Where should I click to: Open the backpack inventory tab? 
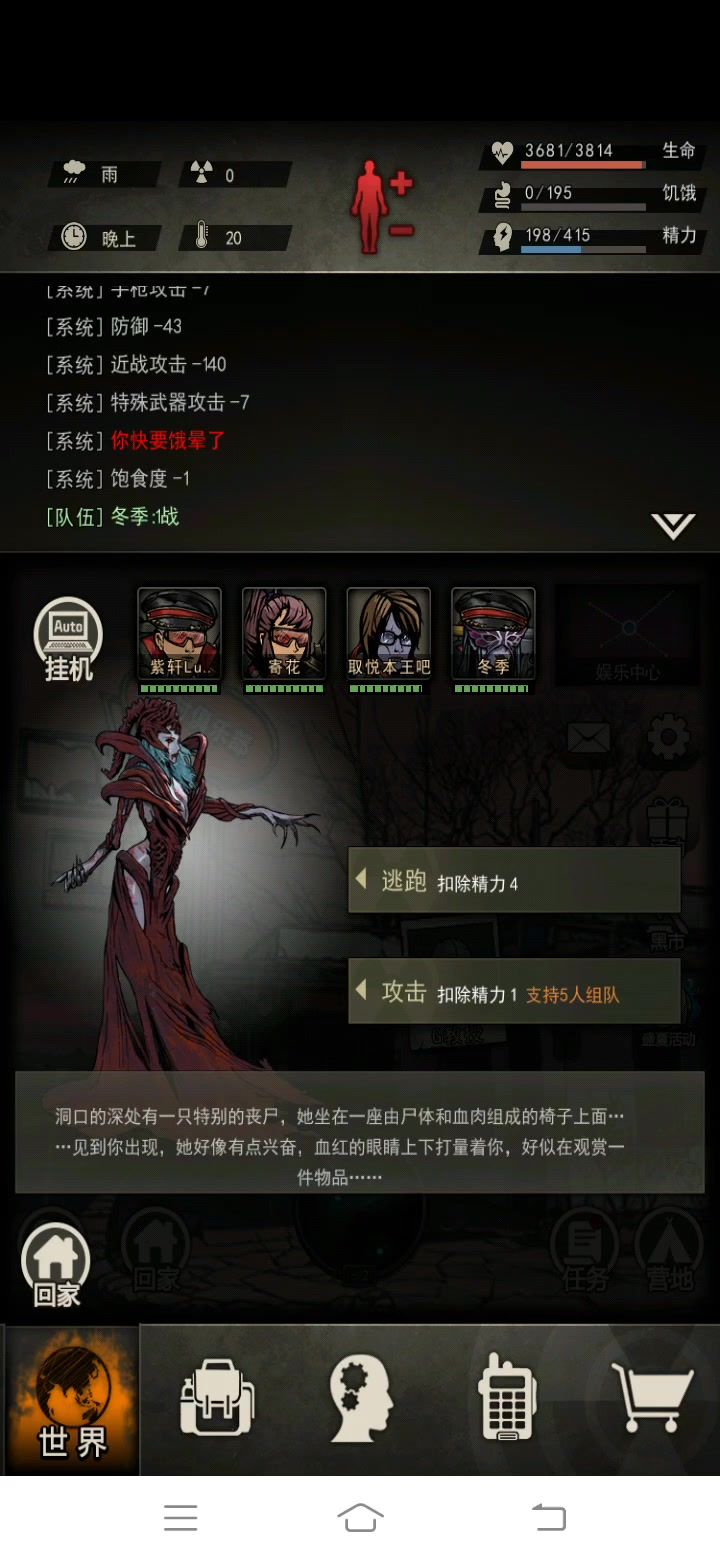coord(217,1400)
